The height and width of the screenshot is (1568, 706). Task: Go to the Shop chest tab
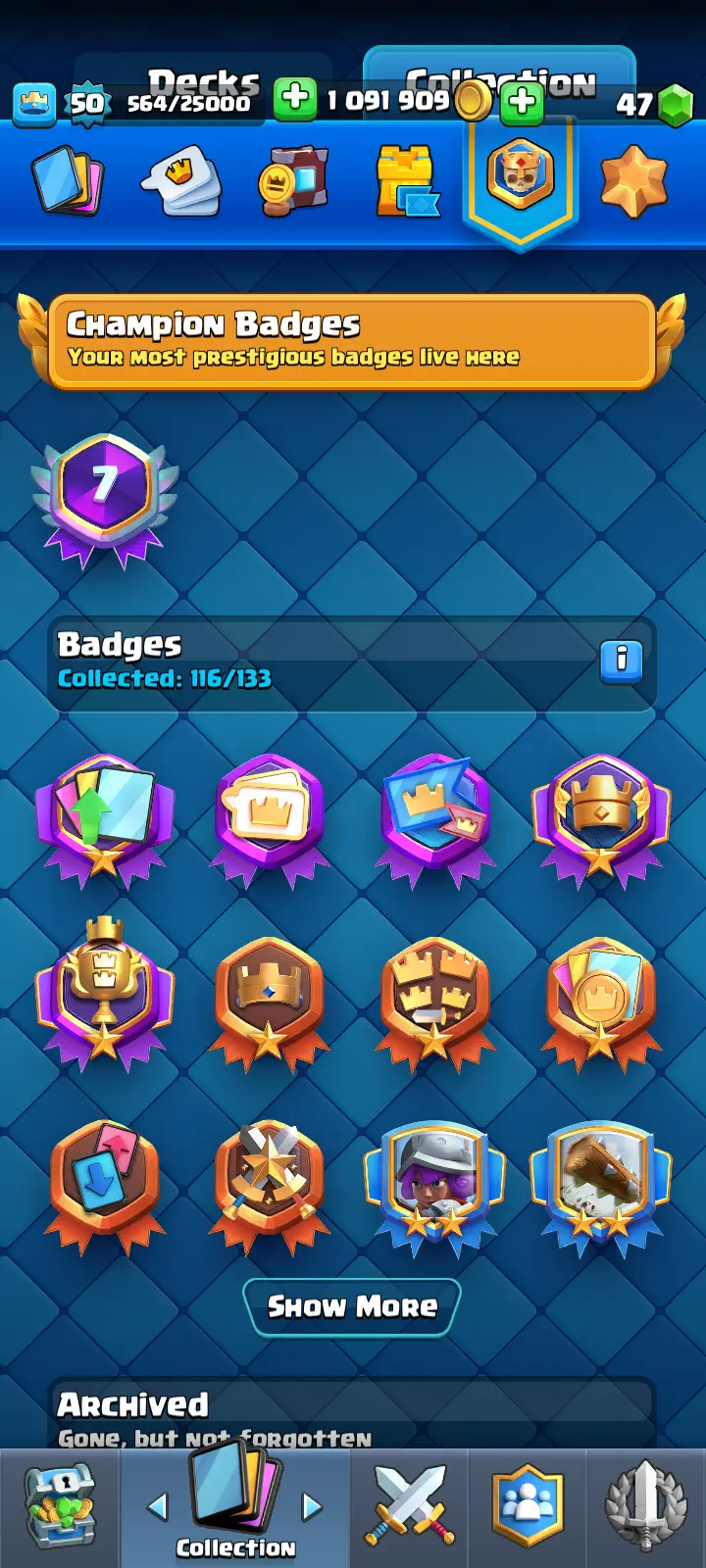coord(60,1507)
